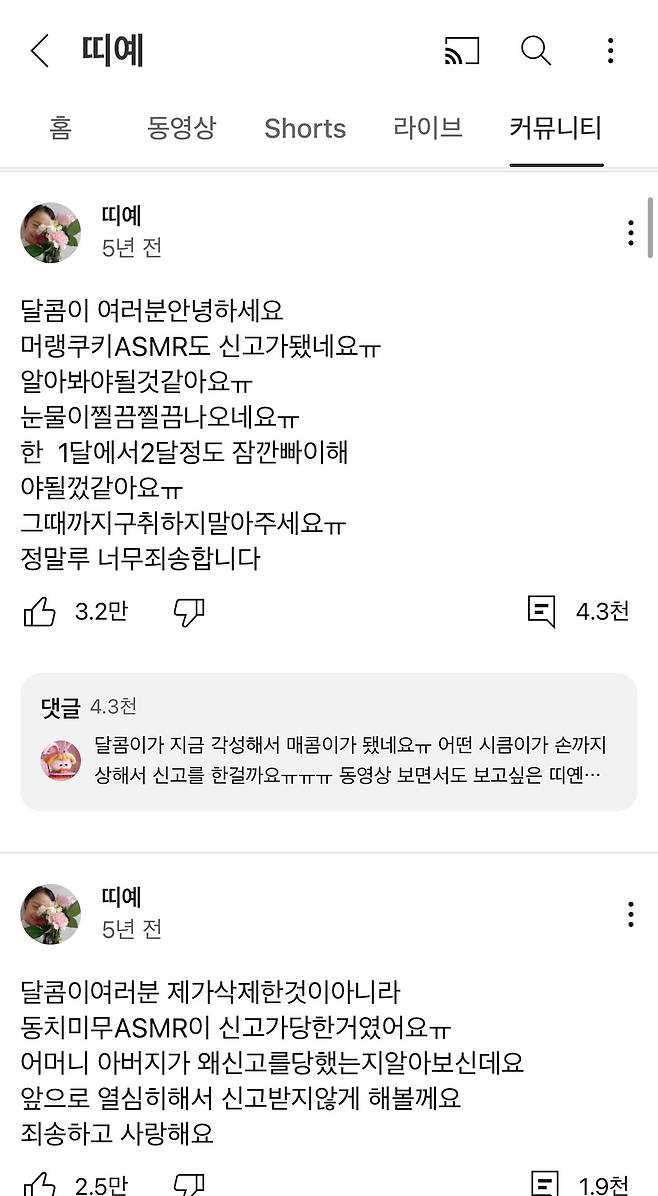Switch to the 동영상 tab
This screenshot has height=1196, width=658.
click(x=181, y=128)
